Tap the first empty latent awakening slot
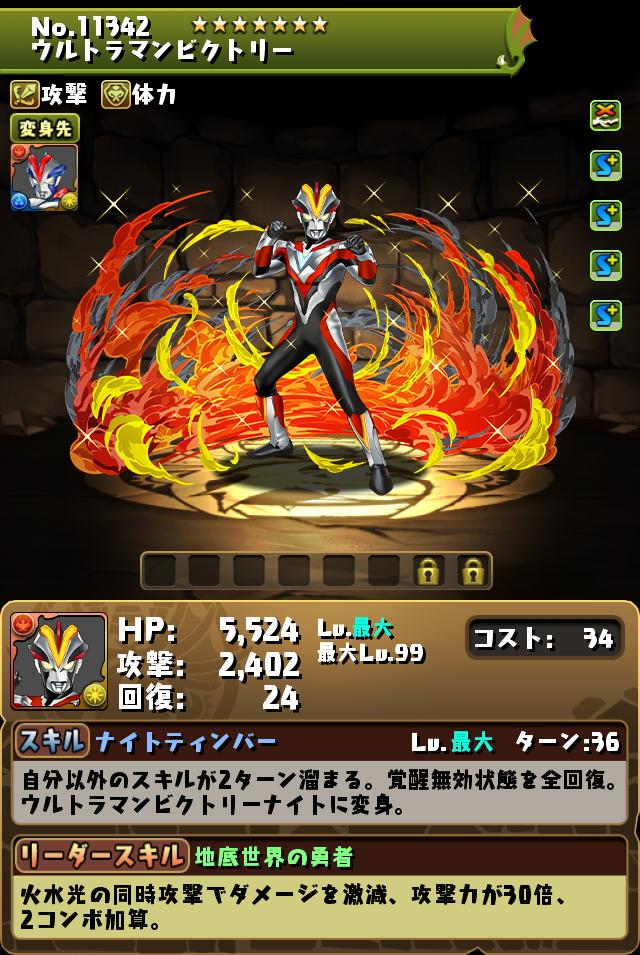The image size is (640, 955). tap(159, 571)
